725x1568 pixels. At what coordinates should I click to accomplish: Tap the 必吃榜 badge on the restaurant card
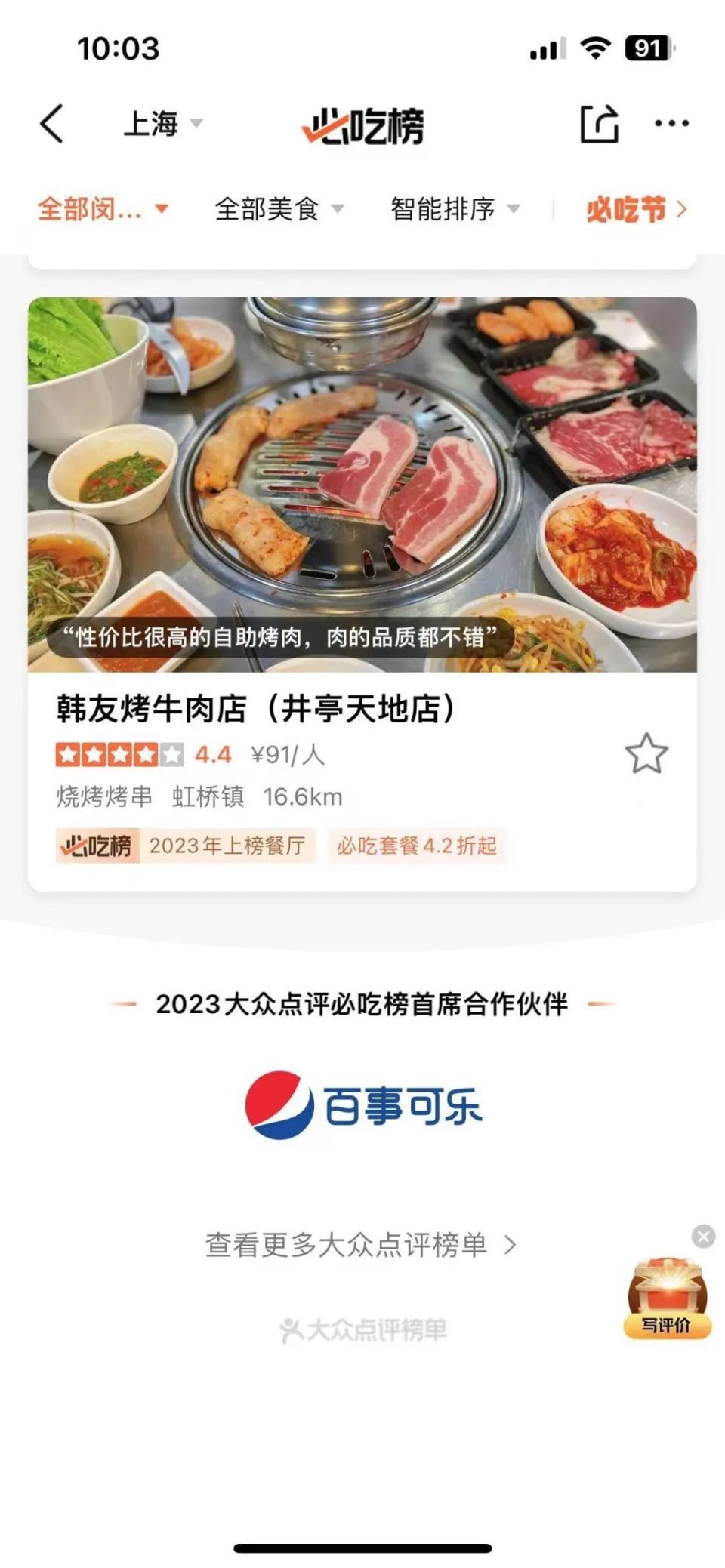pyautogui.click(x=97, y=846)
